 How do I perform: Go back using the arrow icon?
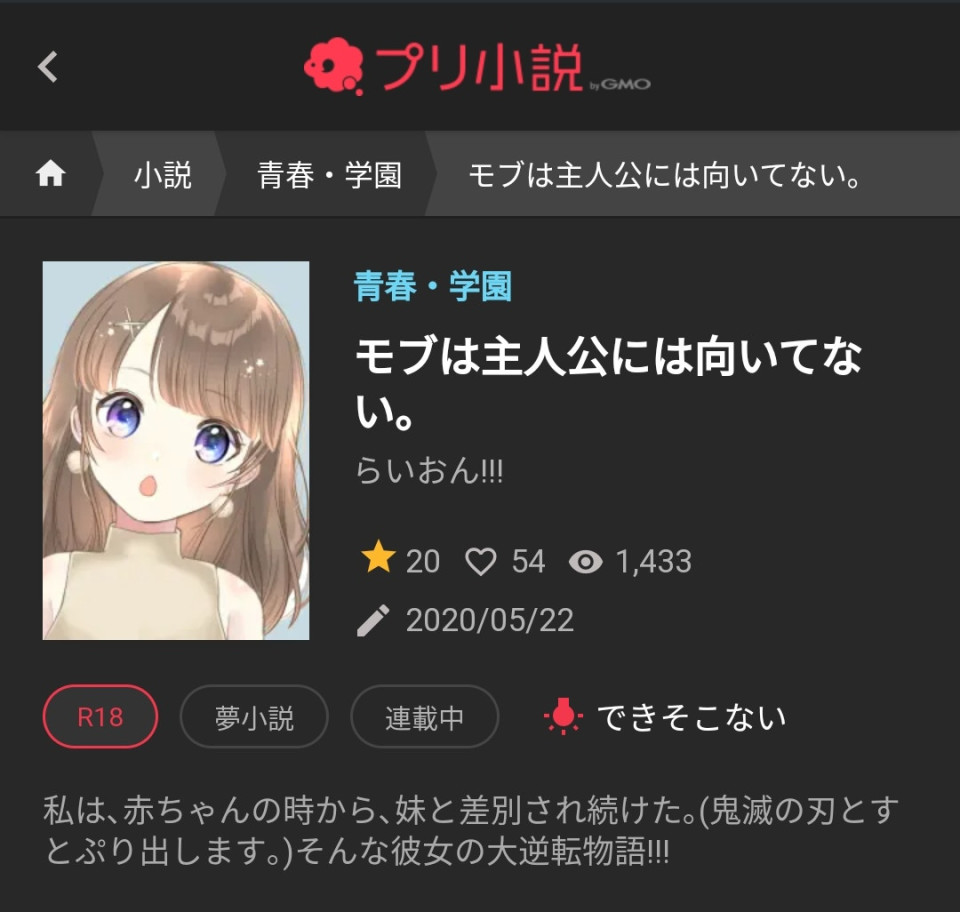pyautogui.click(x=48, y=67)
